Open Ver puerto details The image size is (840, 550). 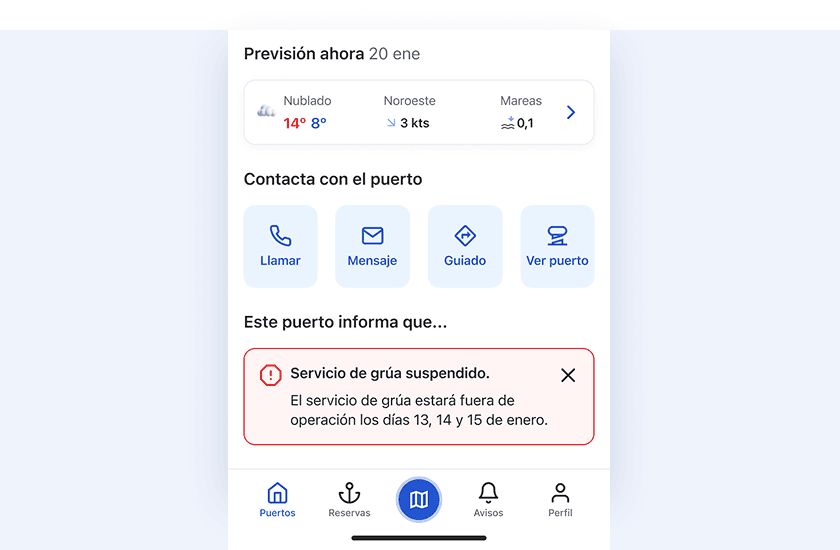point(557,246)
